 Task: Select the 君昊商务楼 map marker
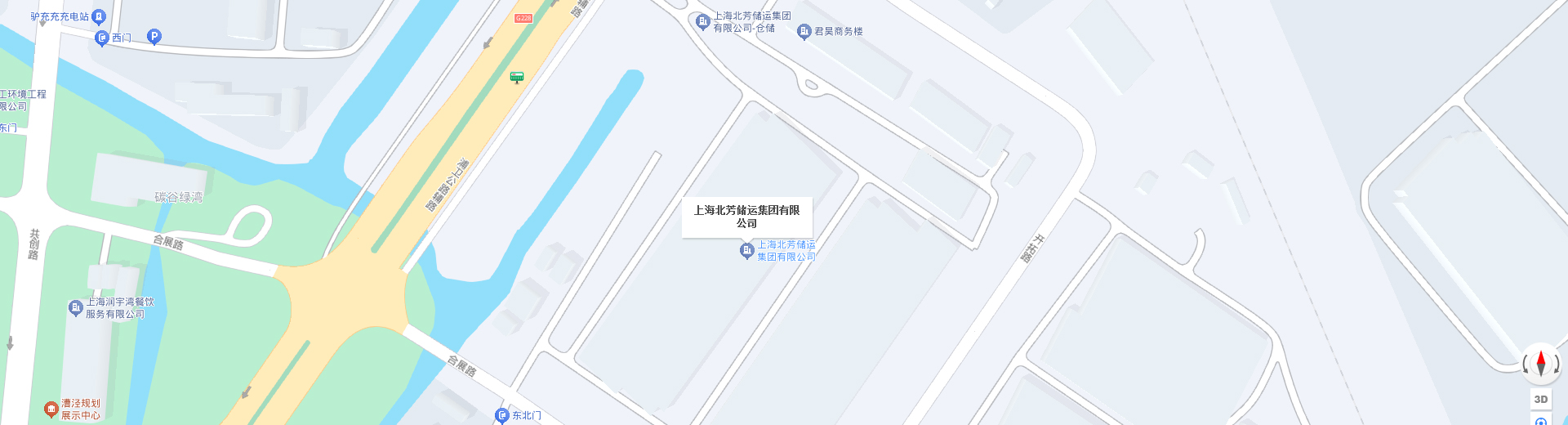coord(804,31)
